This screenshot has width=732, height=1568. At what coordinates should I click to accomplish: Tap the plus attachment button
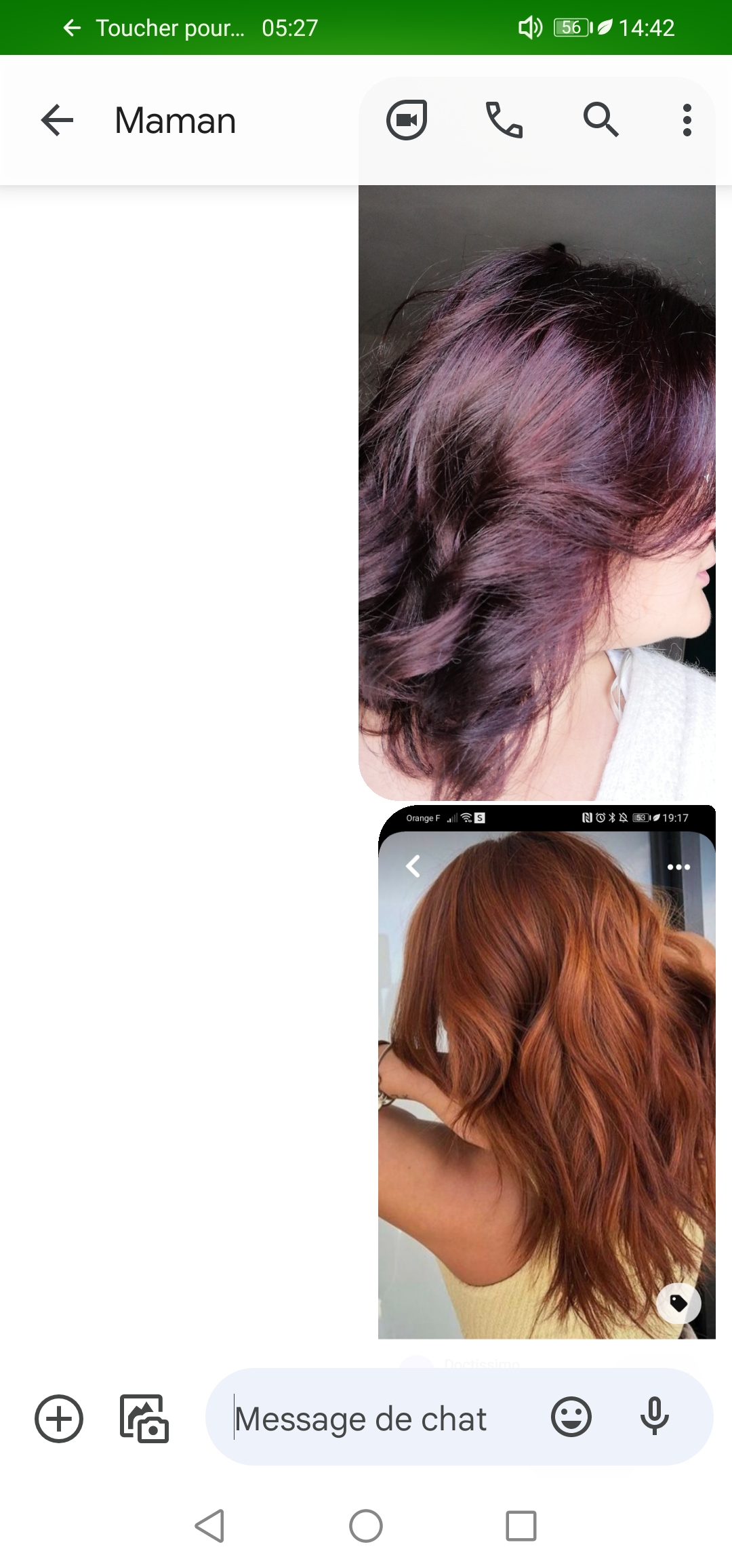[x=59, y=1418]
